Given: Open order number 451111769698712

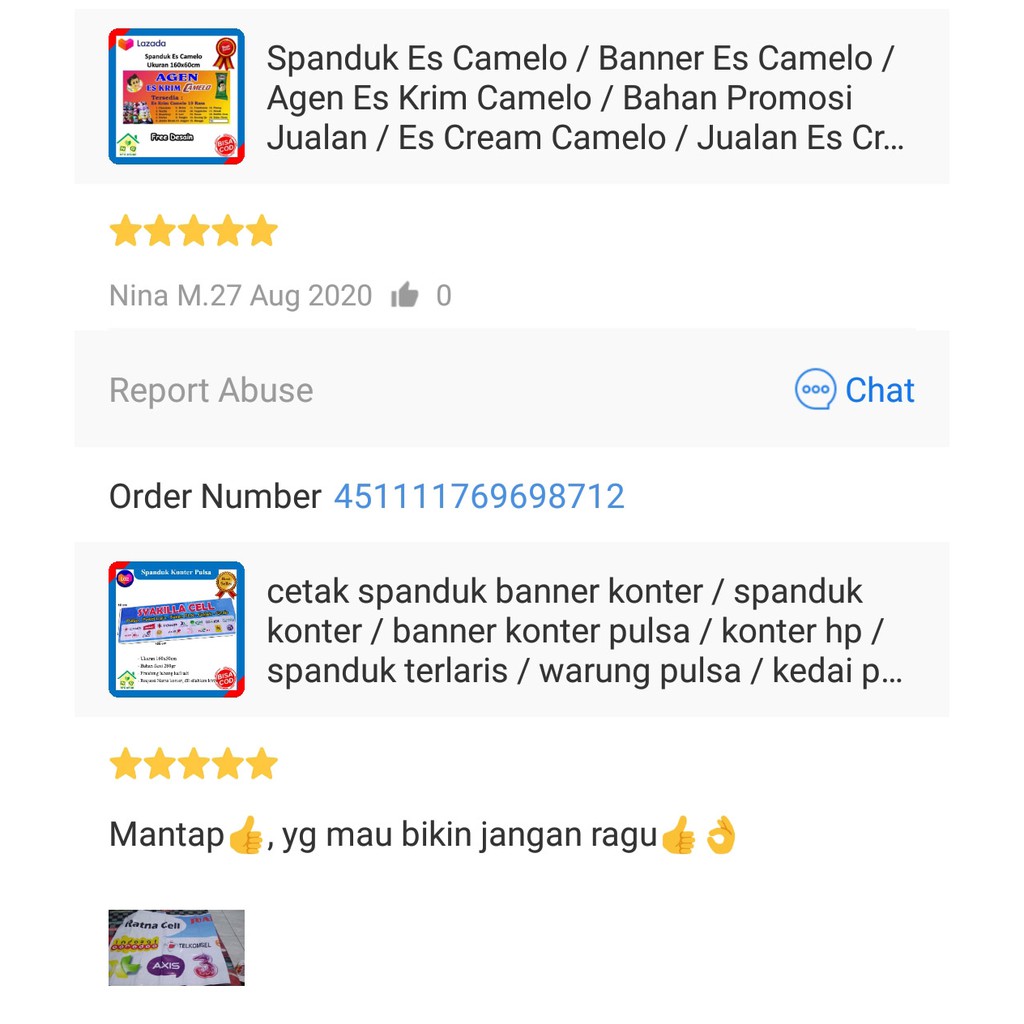Looking at the screenshot, I should tap(479, 496).
